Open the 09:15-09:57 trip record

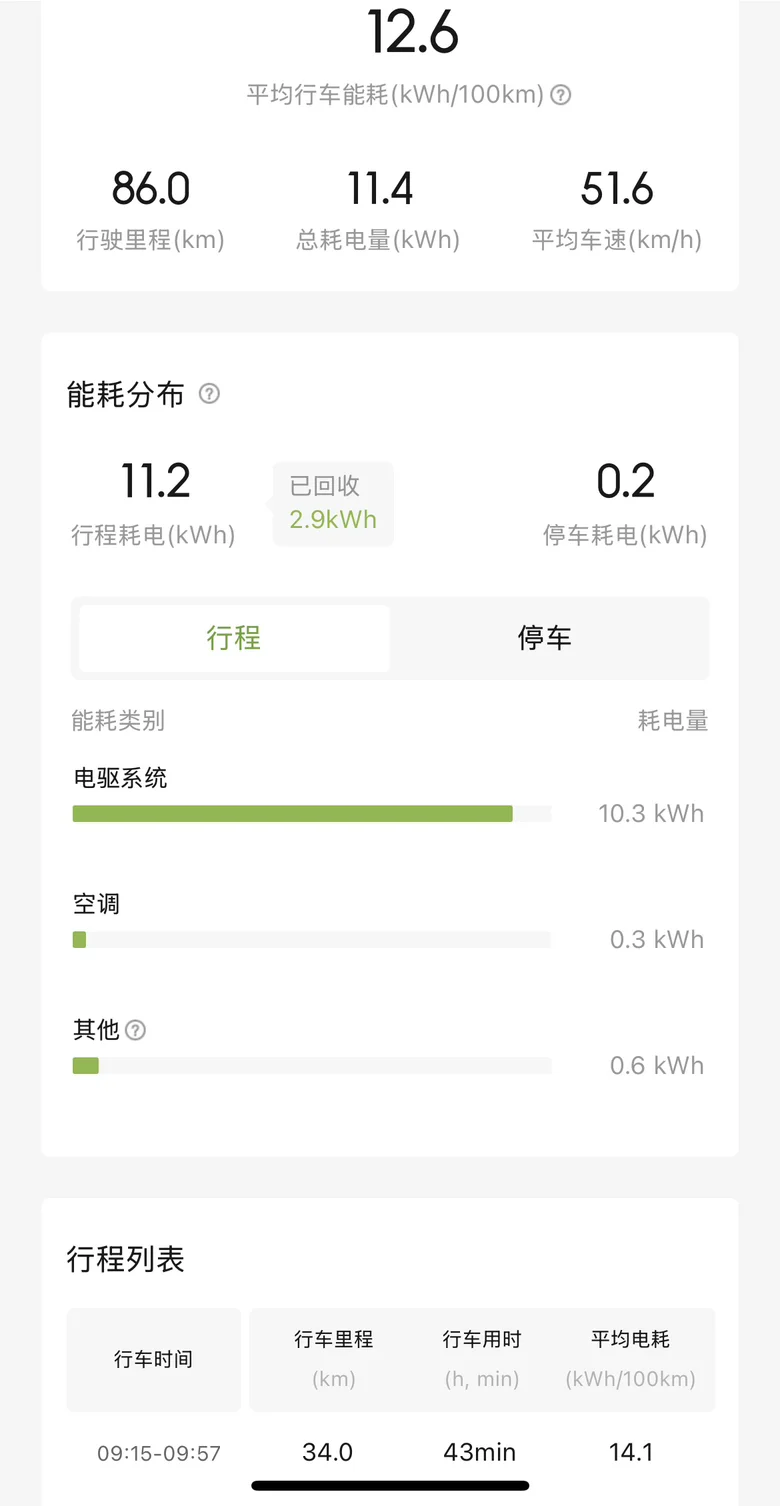(390, 1452)
